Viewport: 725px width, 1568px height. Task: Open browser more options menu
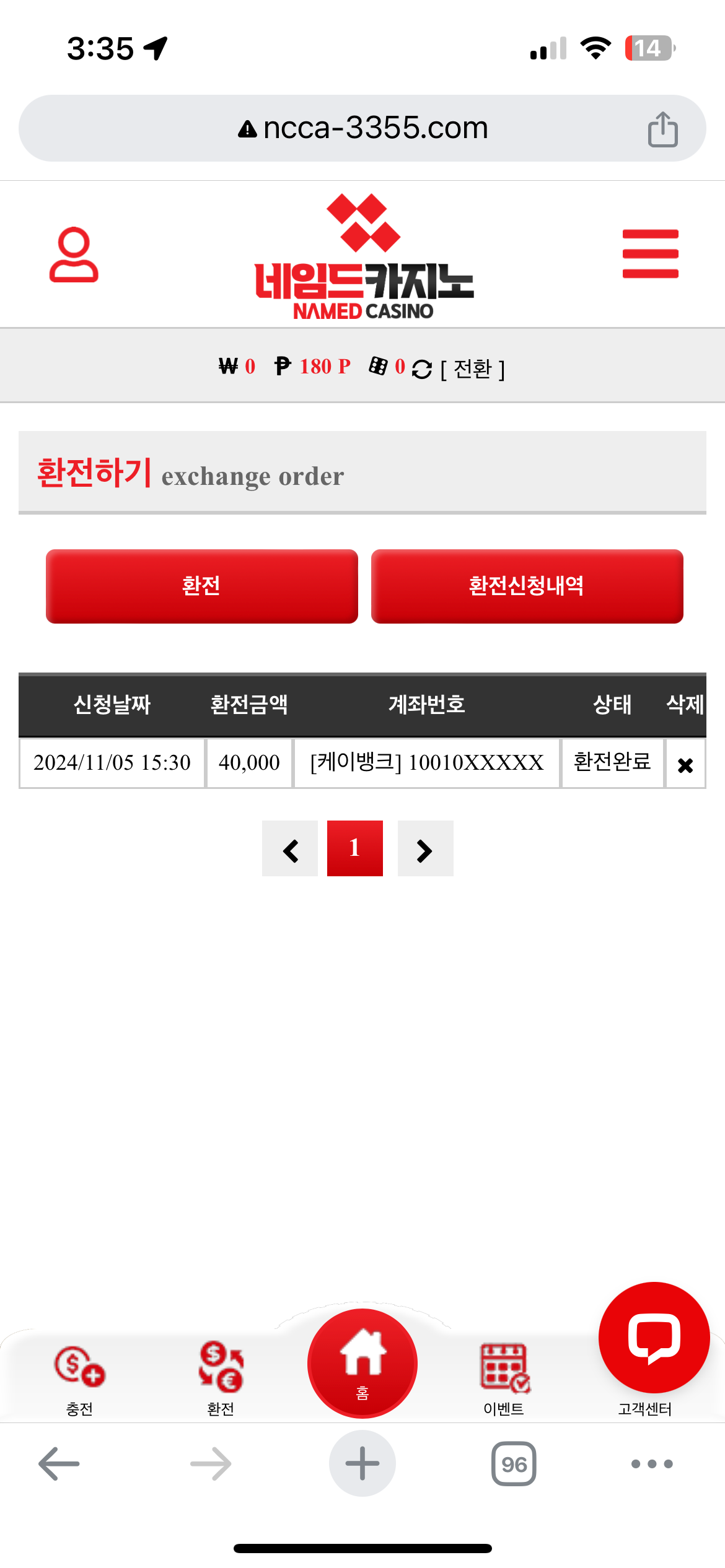tap(651, 1464)
